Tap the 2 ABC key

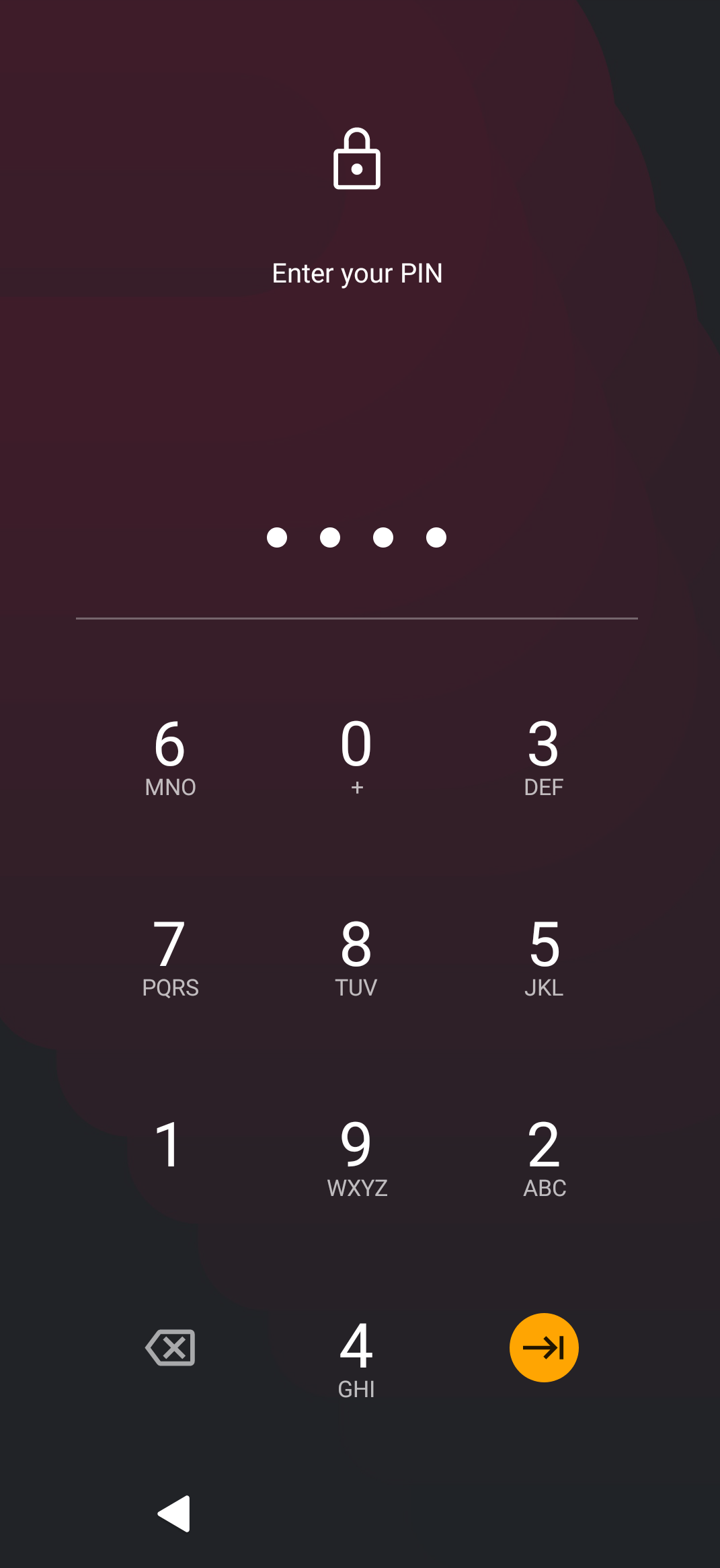(543, 1157)
